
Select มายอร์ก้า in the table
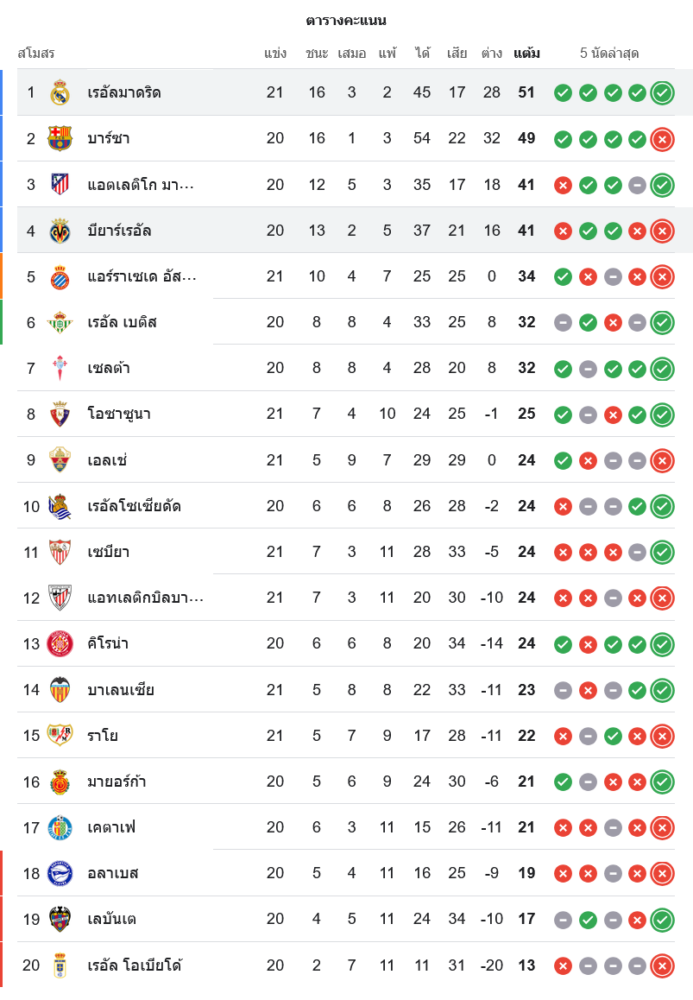(116, 782)
